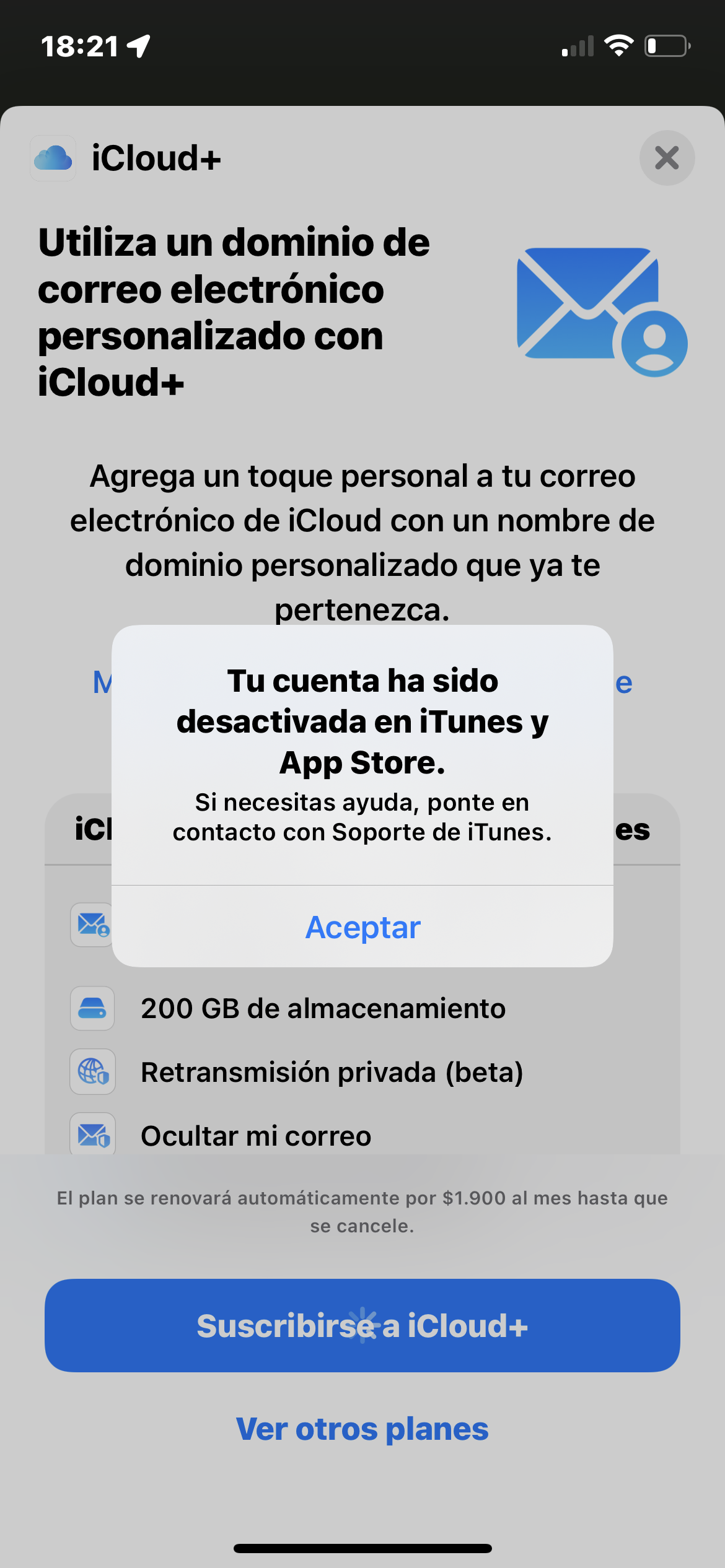Open Ver otros planes
This screenshot has height=1568, width=725.
point(362,1429)
